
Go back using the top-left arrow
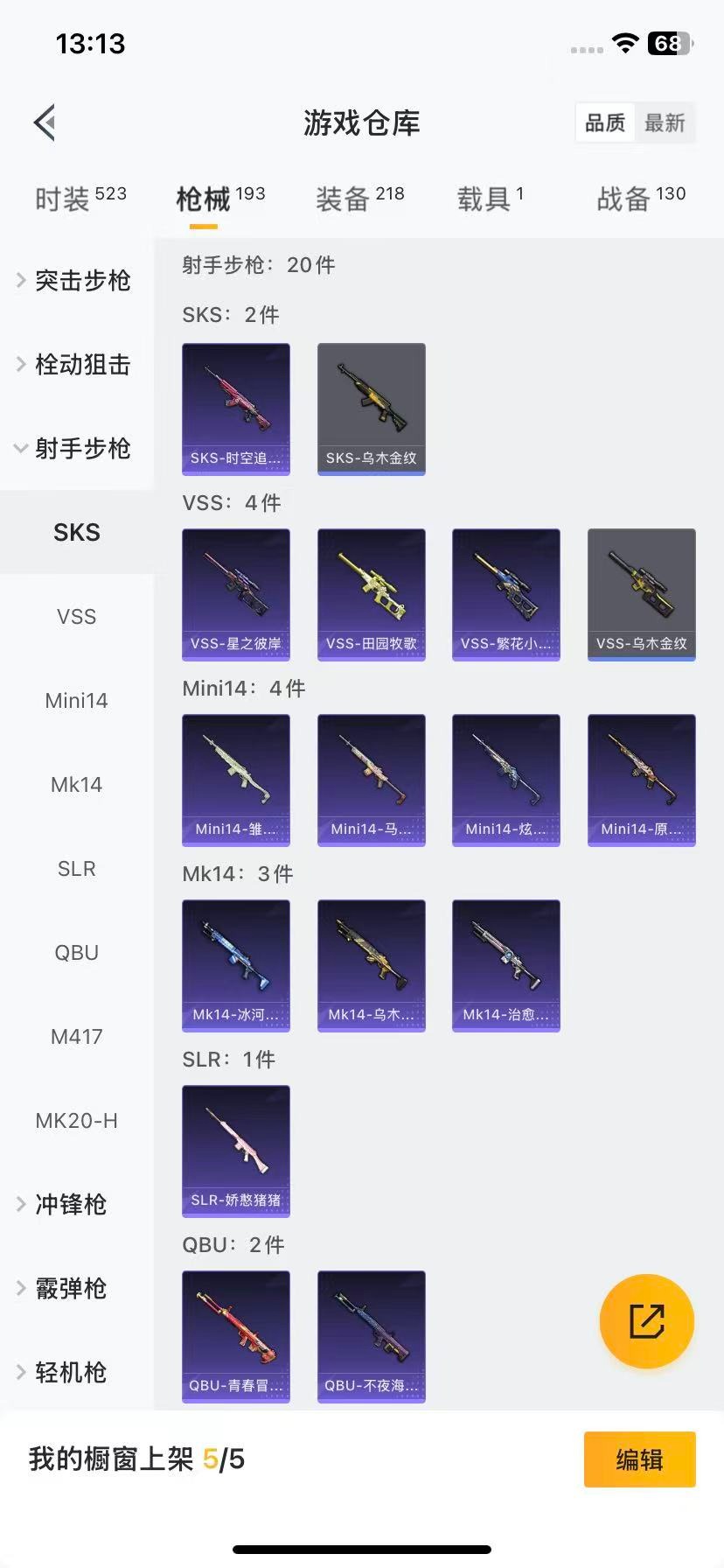pos(45,122)
